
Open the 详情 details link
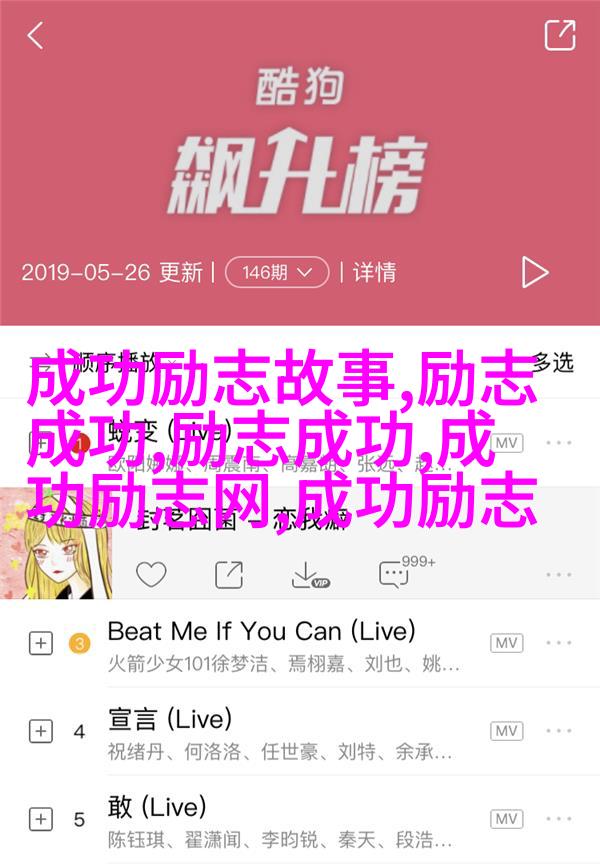click(374, 272)
